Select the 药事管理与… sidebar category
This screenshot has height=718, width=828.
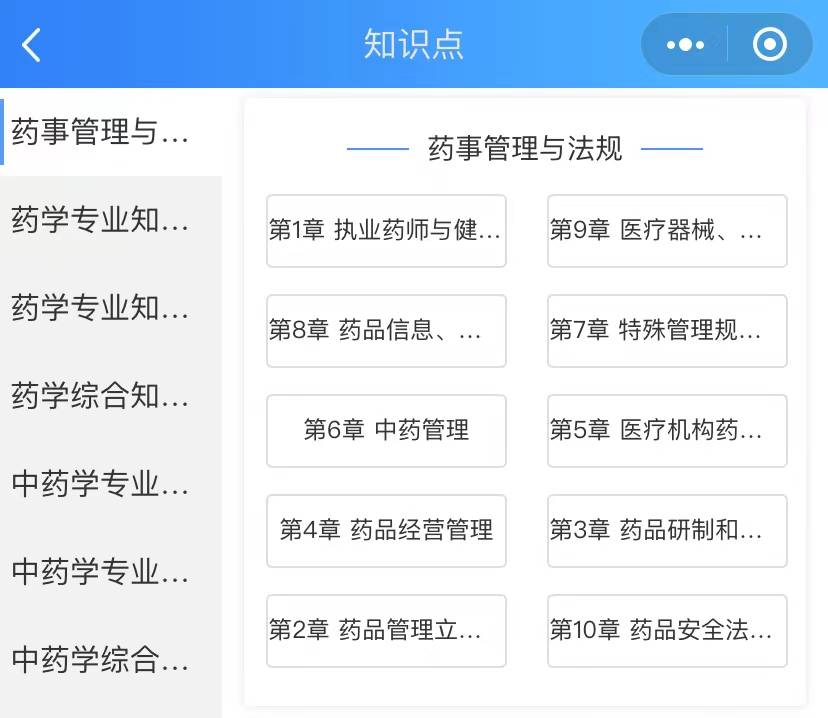(100, 132)
